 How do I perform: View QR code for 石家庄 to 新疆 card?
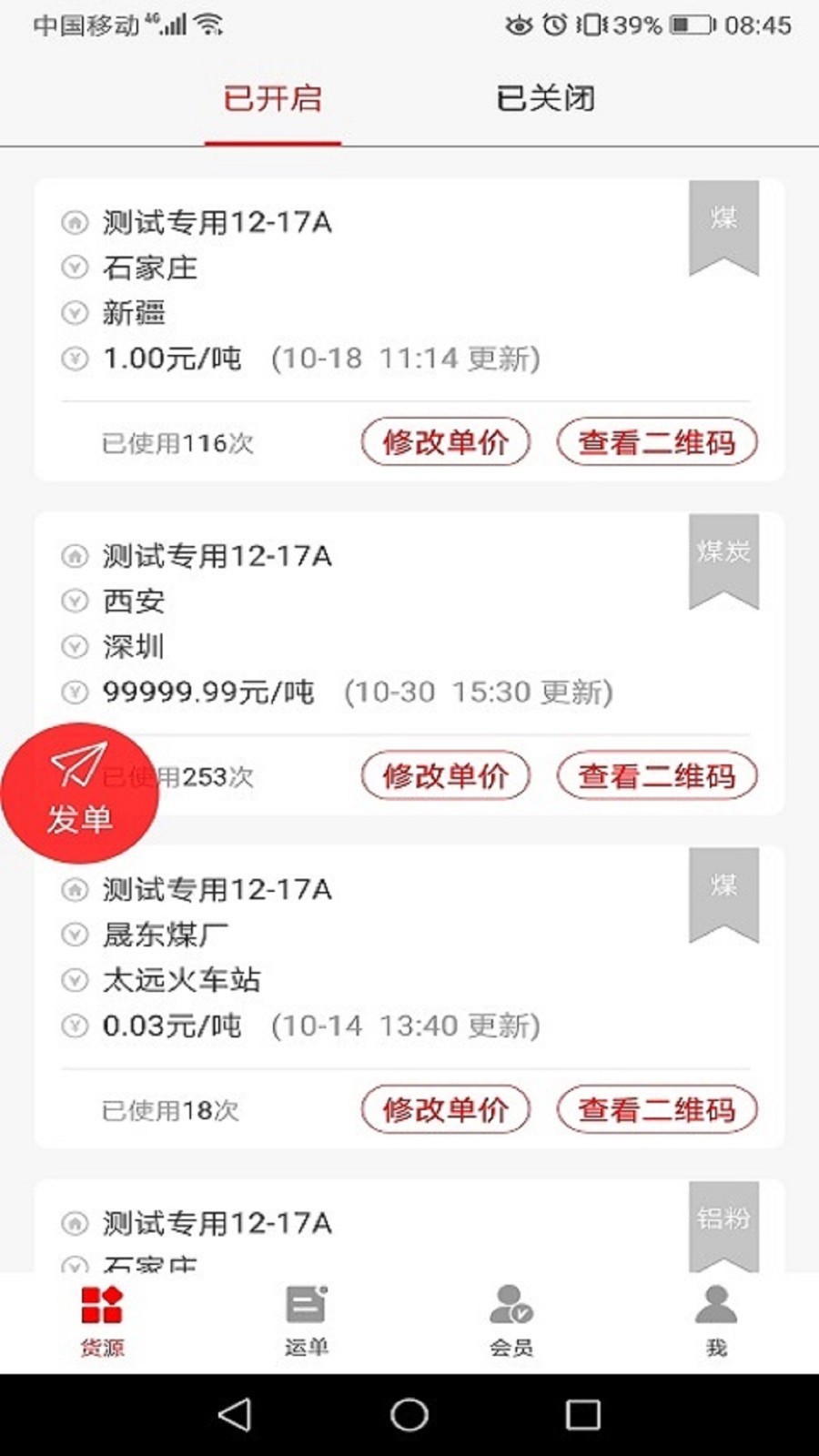click(x=657, y=442)
